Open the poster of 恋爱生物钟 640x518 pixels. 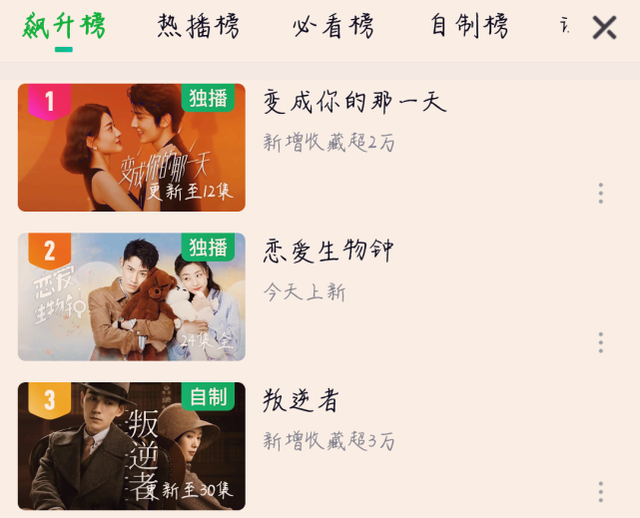coord(131,296)
